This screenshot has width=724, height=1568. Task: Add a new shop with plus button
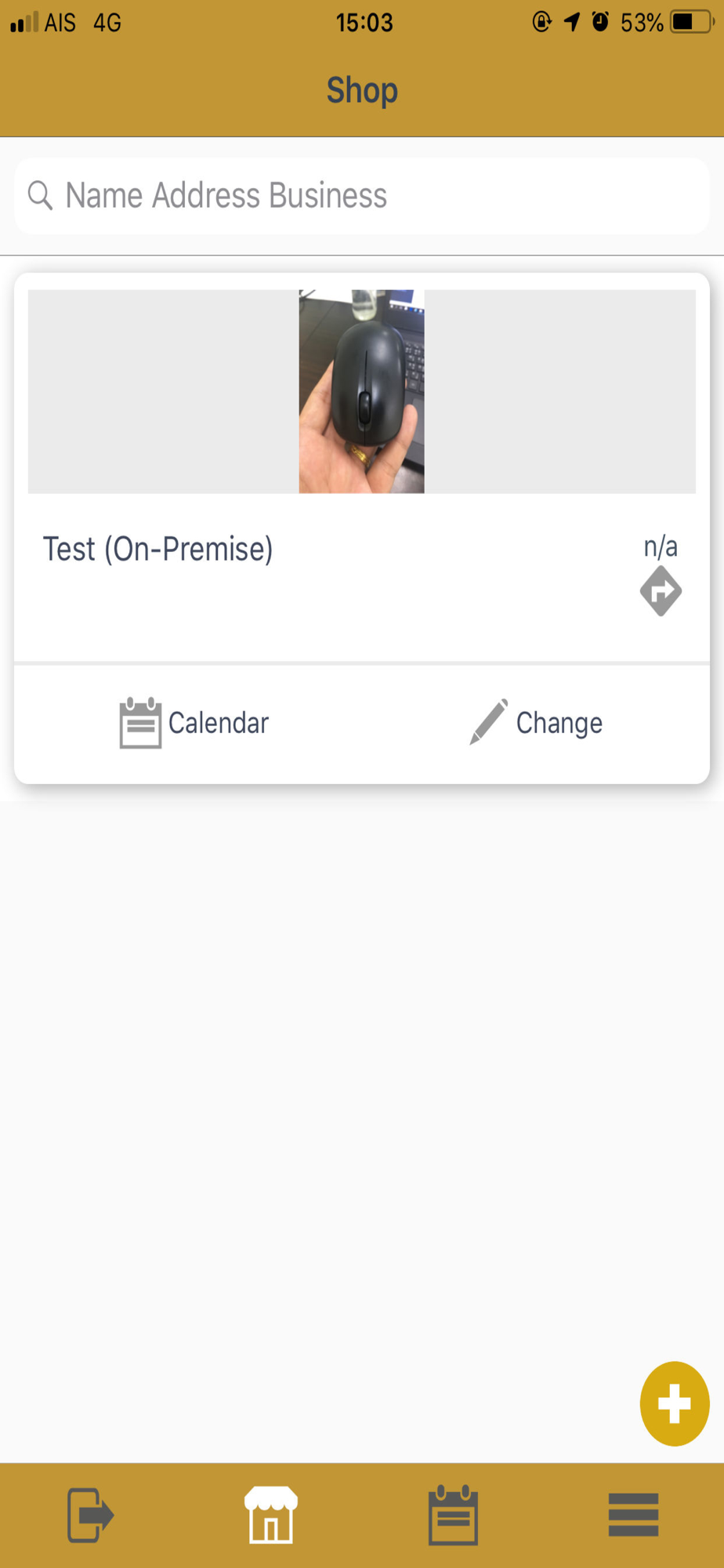(675, 1403)
